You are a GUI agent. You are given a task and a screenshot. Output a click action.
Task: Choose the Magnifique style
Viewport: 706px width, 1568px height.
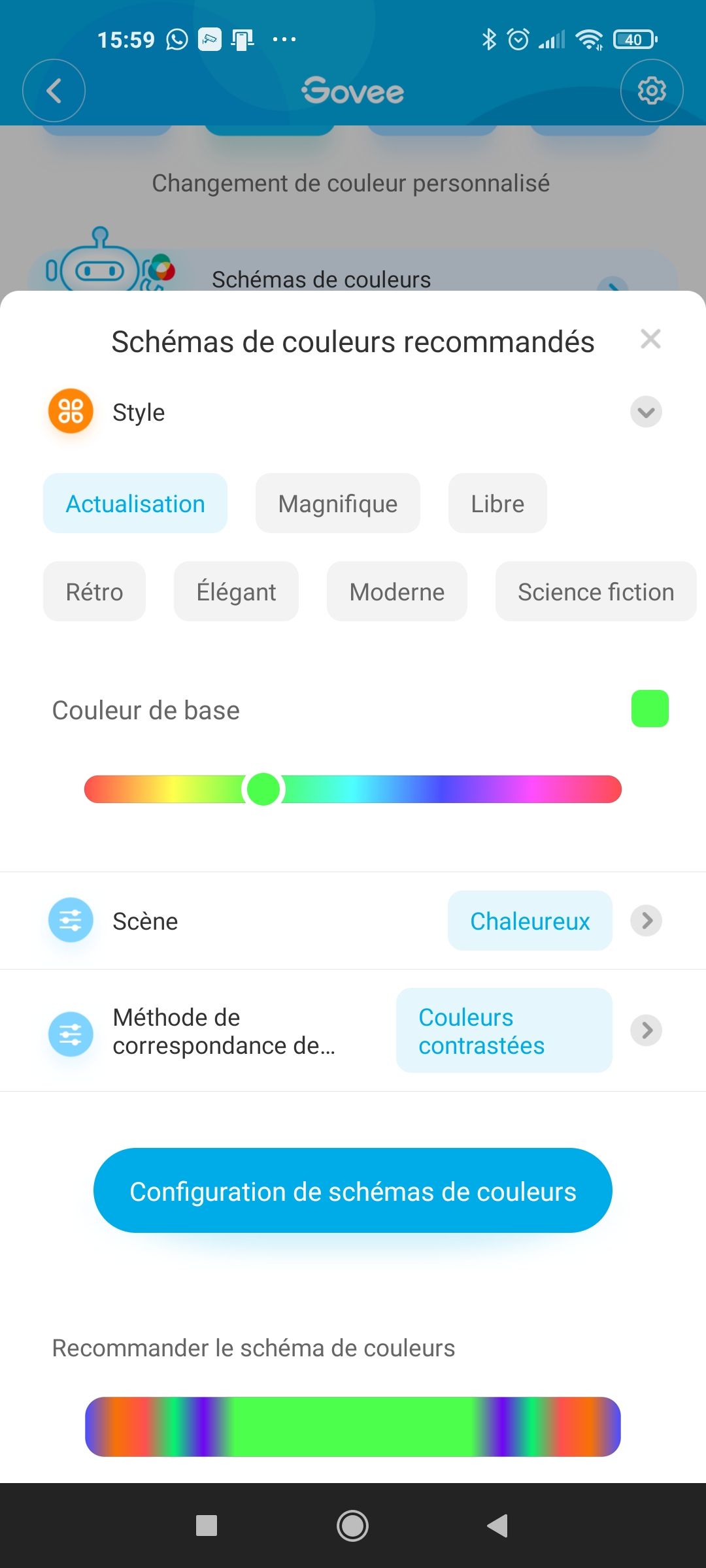[x=337, y=503]
